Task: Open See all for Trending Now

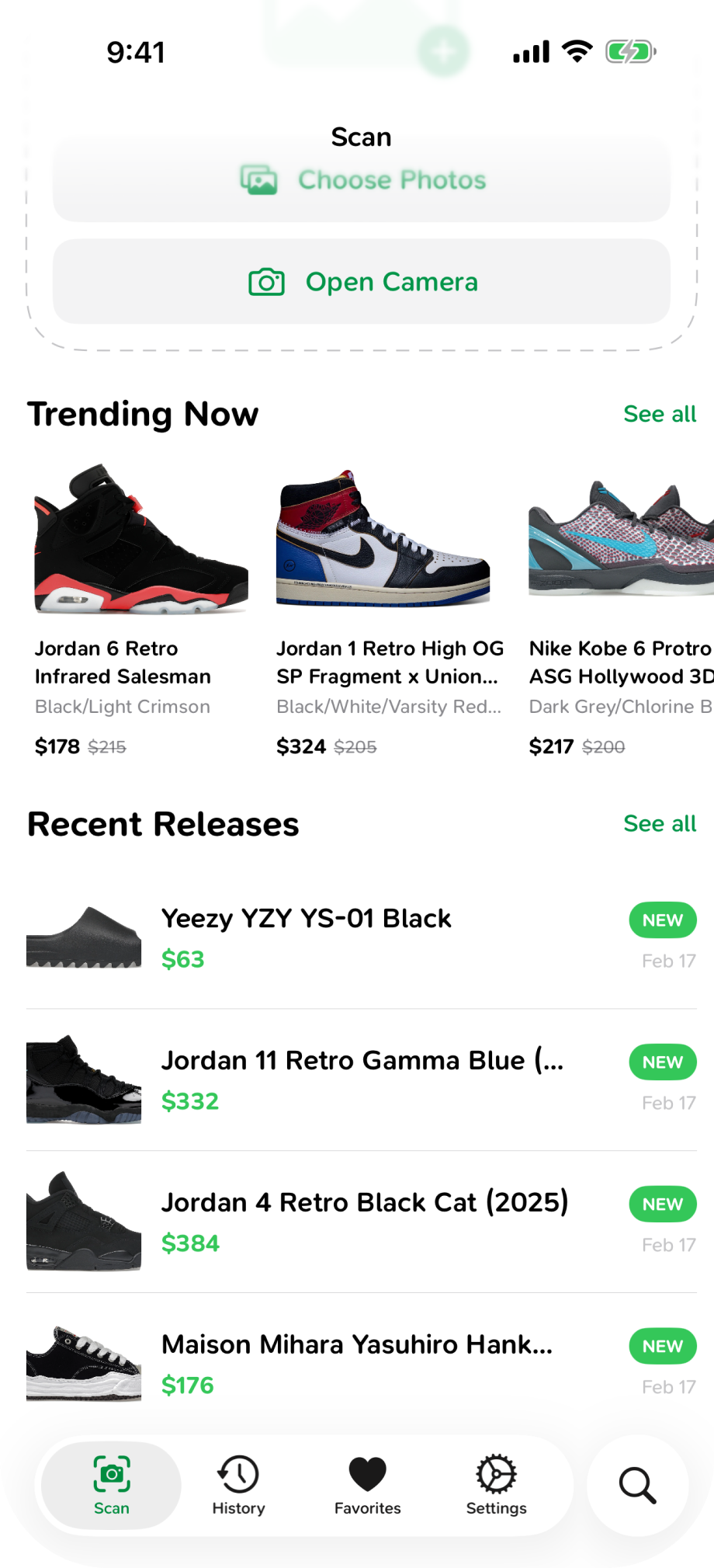Action: (x=660, y=414)
